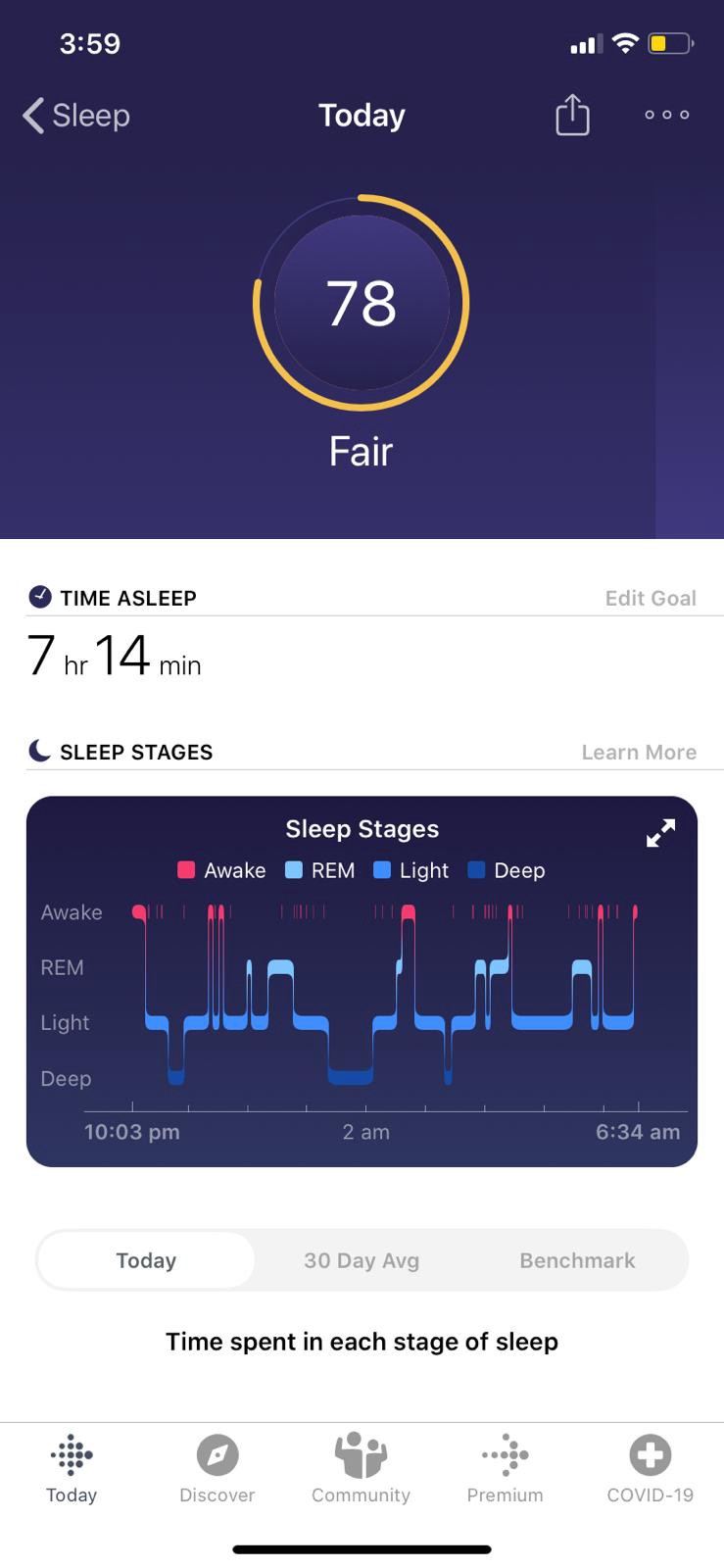Tap the moon icon next to Sleep Stages
This screenshot has width=724, height=1568.
point(37,750)
